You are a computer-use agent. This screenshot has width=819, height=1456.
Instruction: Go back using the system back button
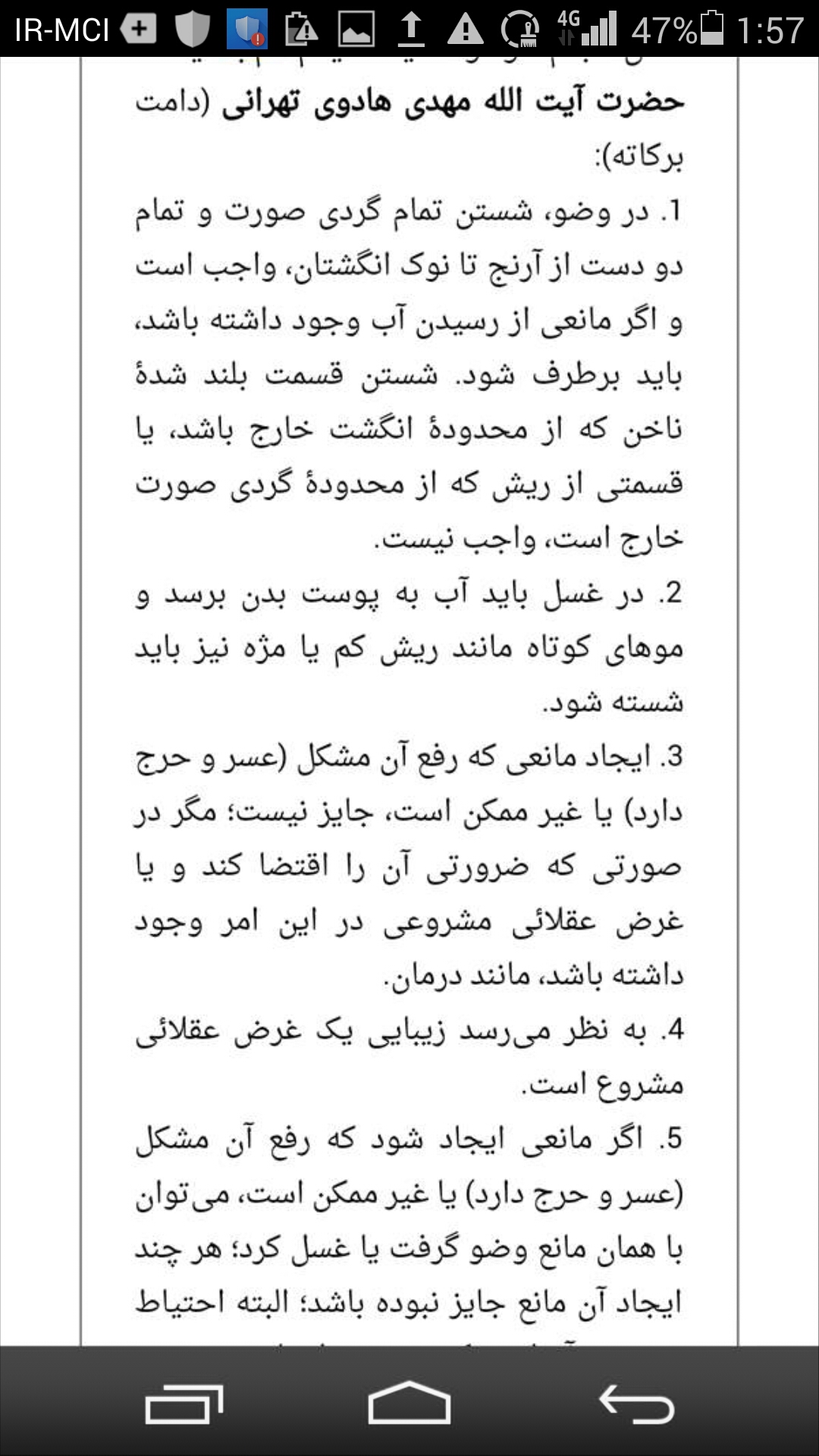[635, 1404]
